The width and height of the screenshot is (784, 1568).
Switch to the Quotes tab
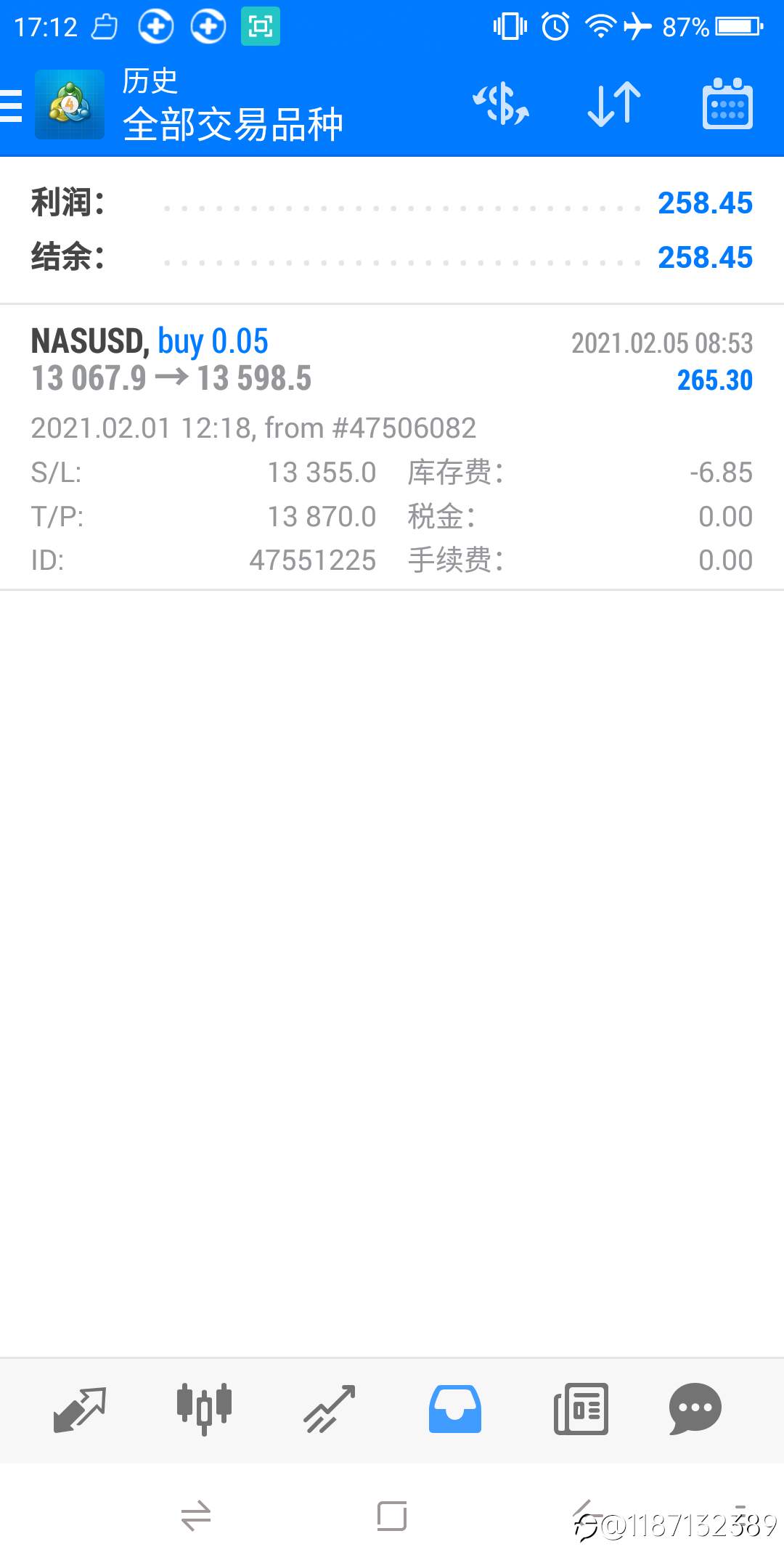(80, 1410)
